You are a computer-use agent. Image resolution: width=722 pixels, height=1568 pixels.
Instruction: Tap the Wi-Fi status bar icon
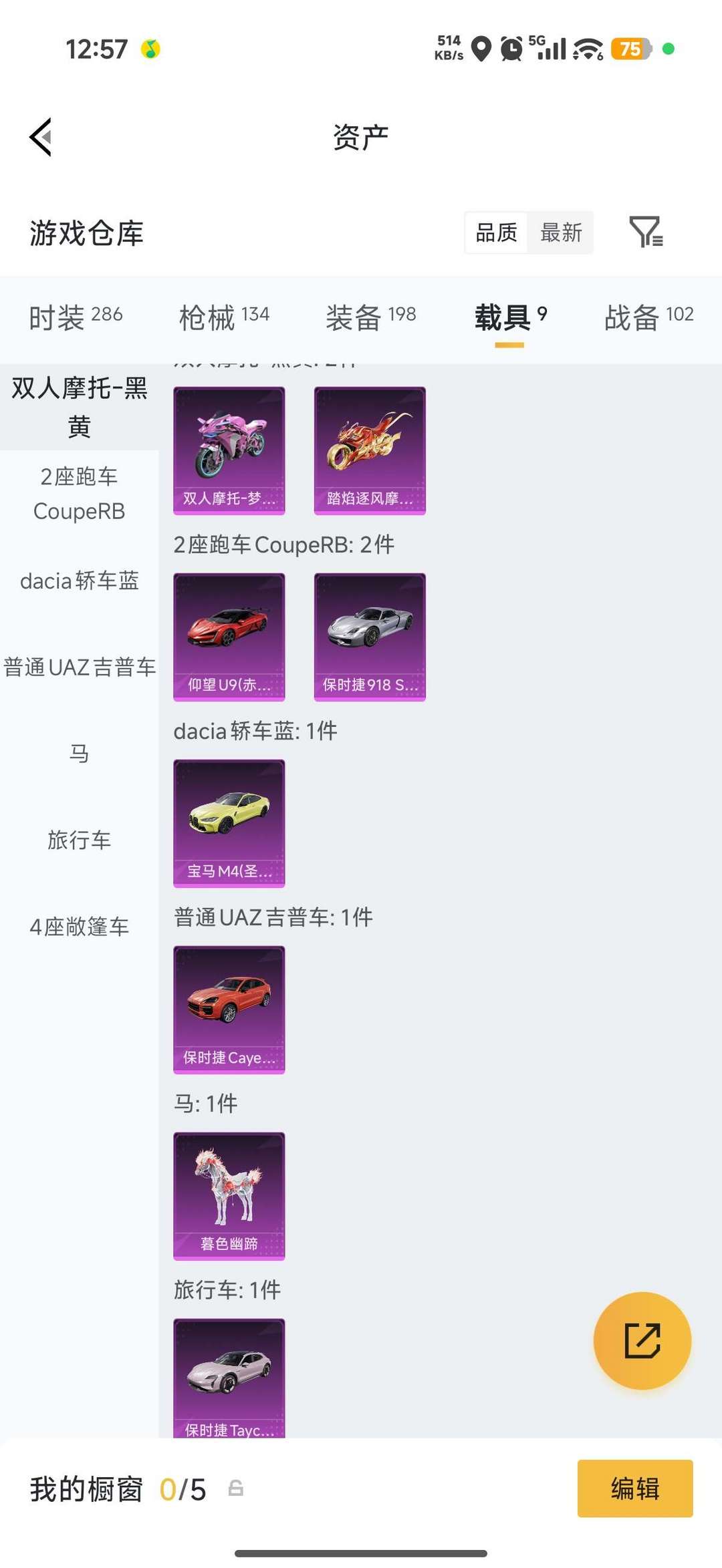[587, 49]
